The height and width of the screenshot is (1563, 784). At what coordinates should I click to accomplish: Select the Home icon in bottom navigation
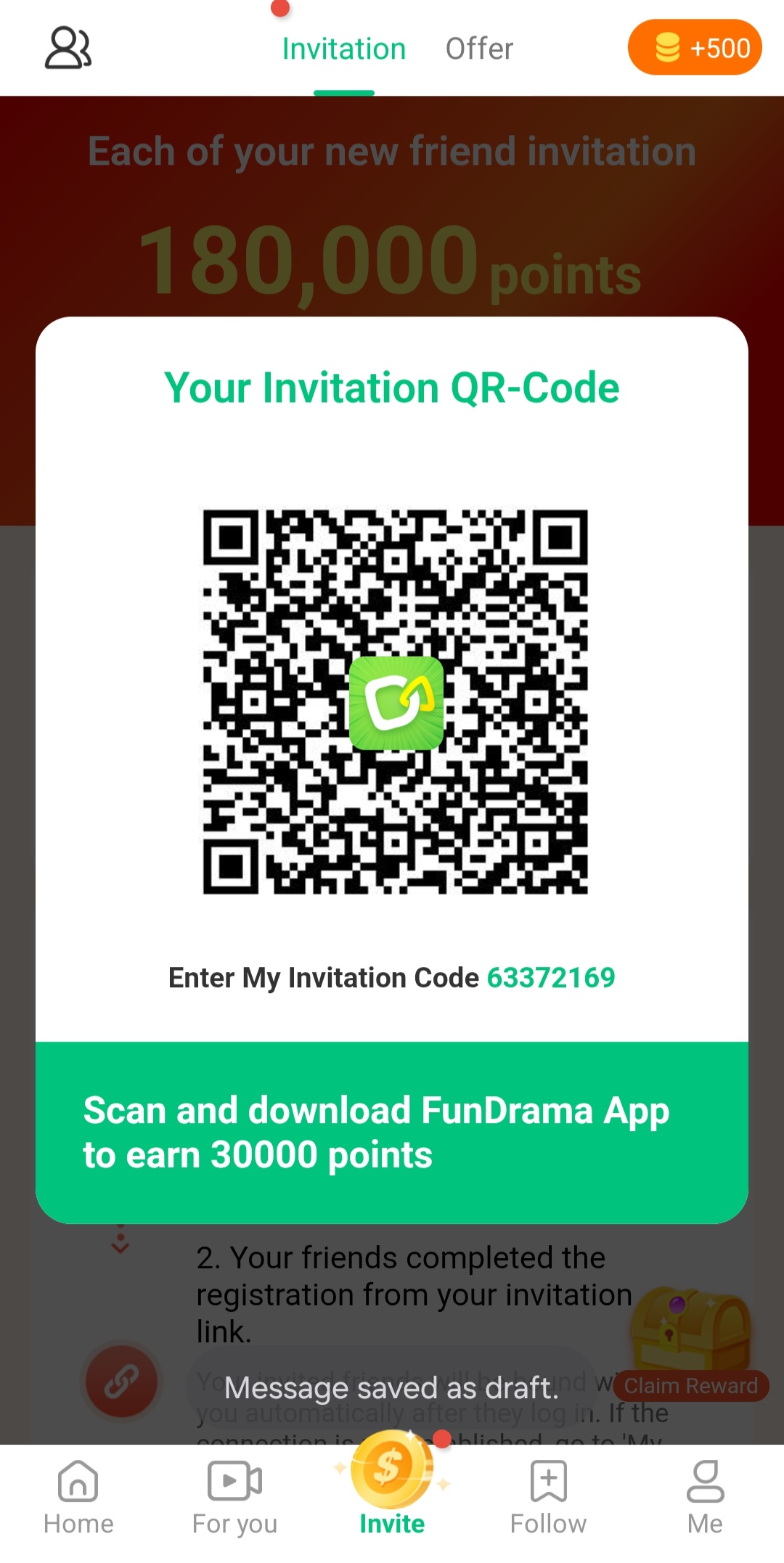[78, 1481]
